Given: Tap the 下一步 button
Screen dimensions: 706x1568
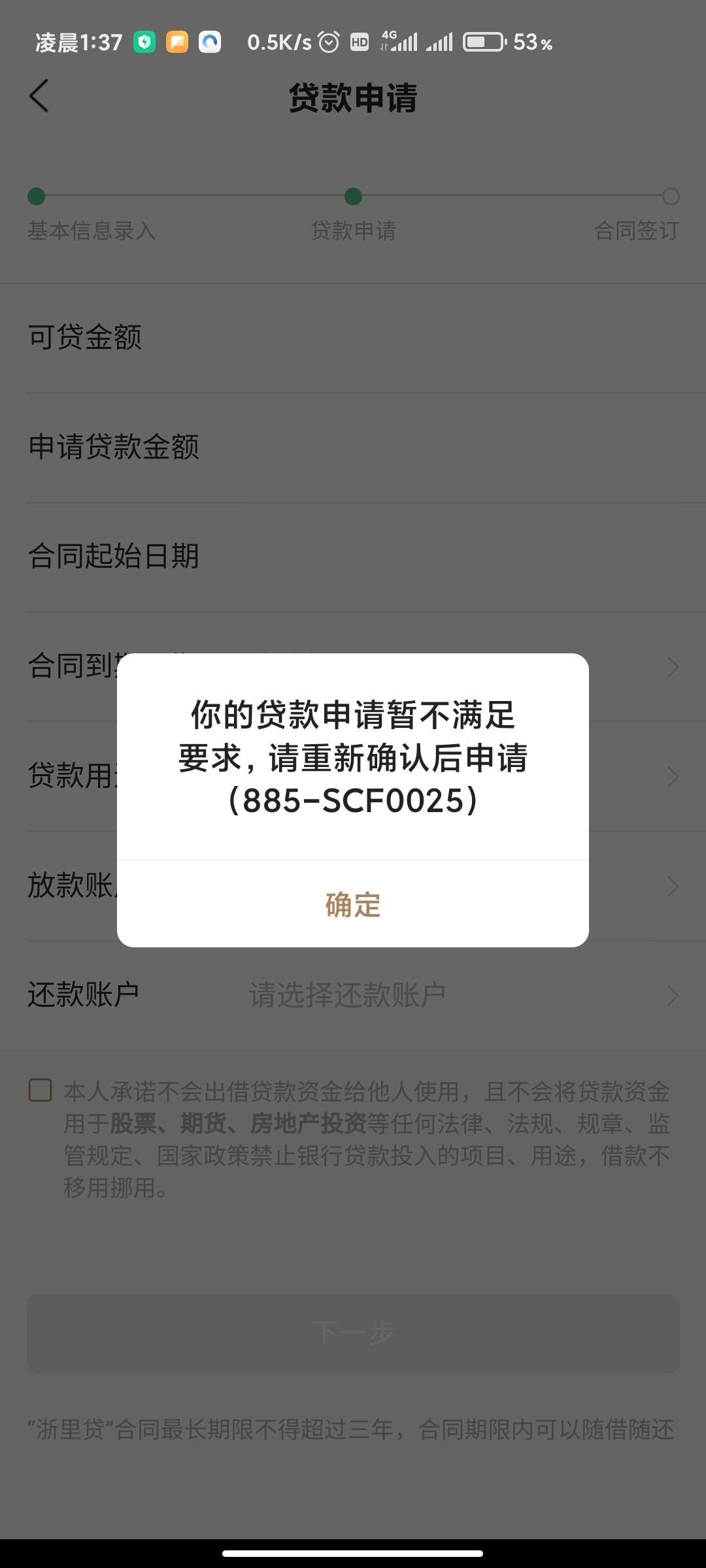Looking at the screenshot, I should point(353,1333).
